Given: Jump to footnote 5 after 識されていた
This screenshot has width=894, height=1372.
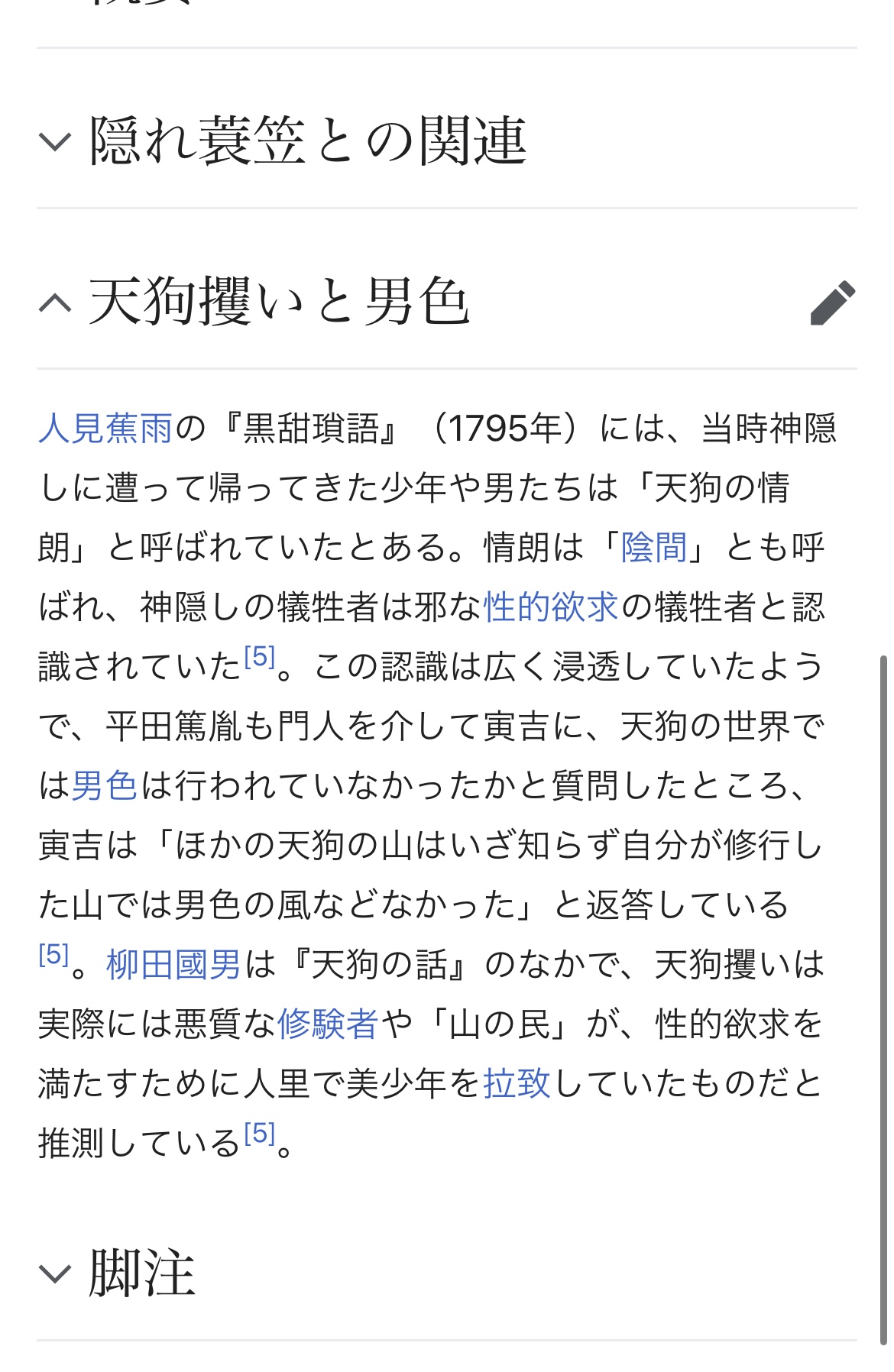Looking at the screenshot, I should pyautogui.click(x=259, y=657).
